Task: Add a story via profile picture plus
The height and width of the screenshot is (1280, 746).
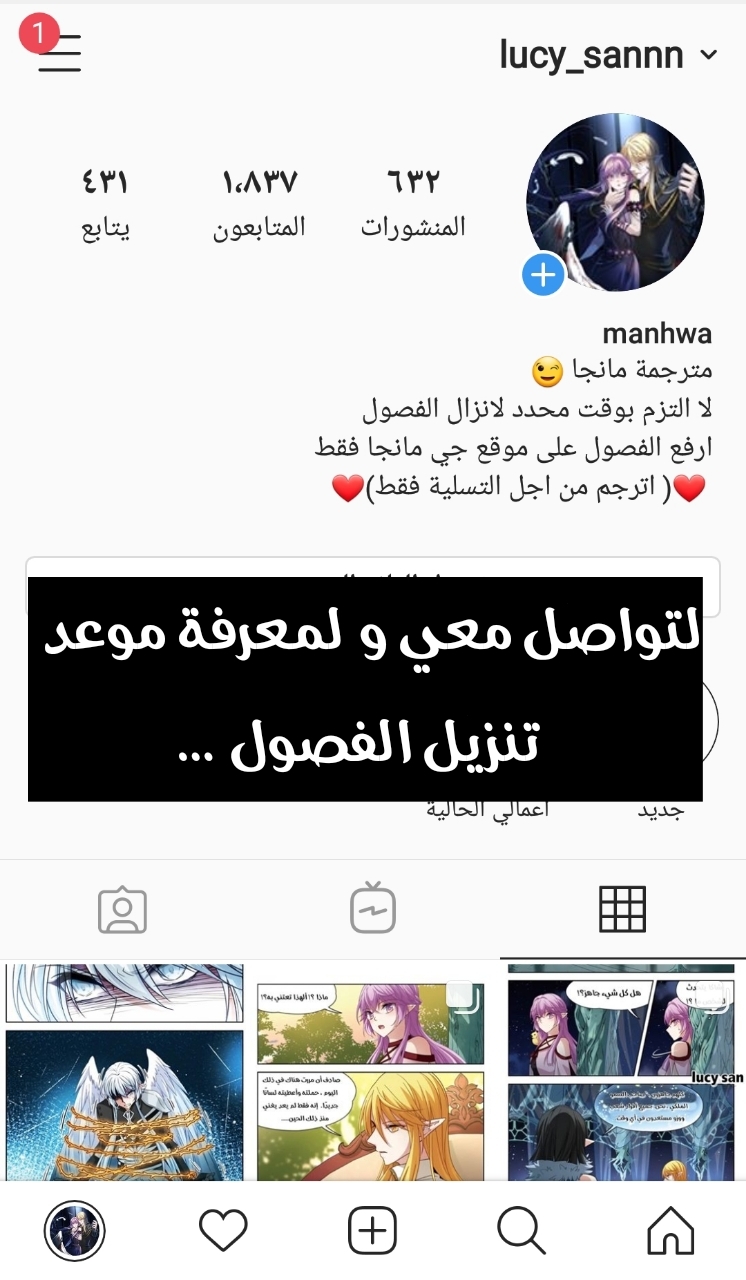Action: 543,275
